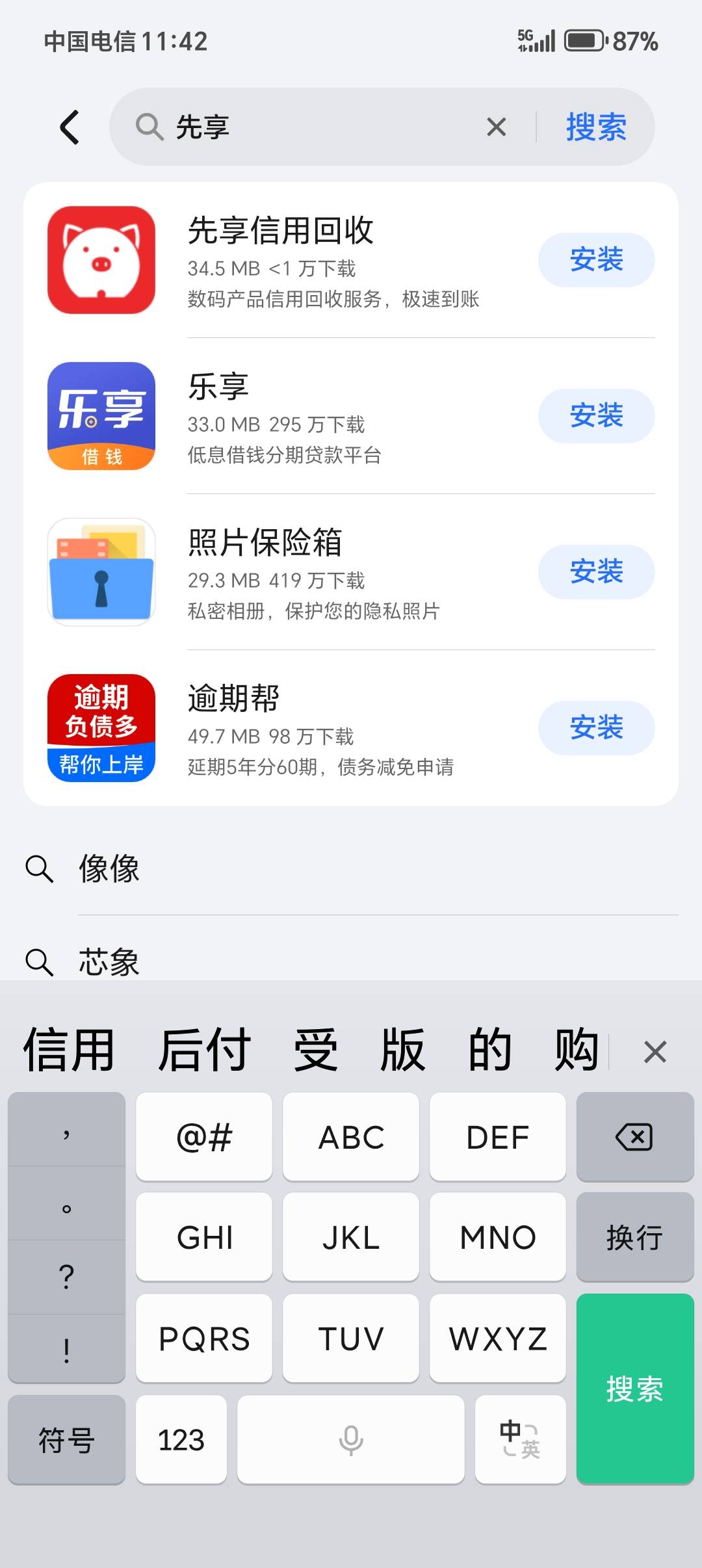Install 照片保险箱

point(596,572)
